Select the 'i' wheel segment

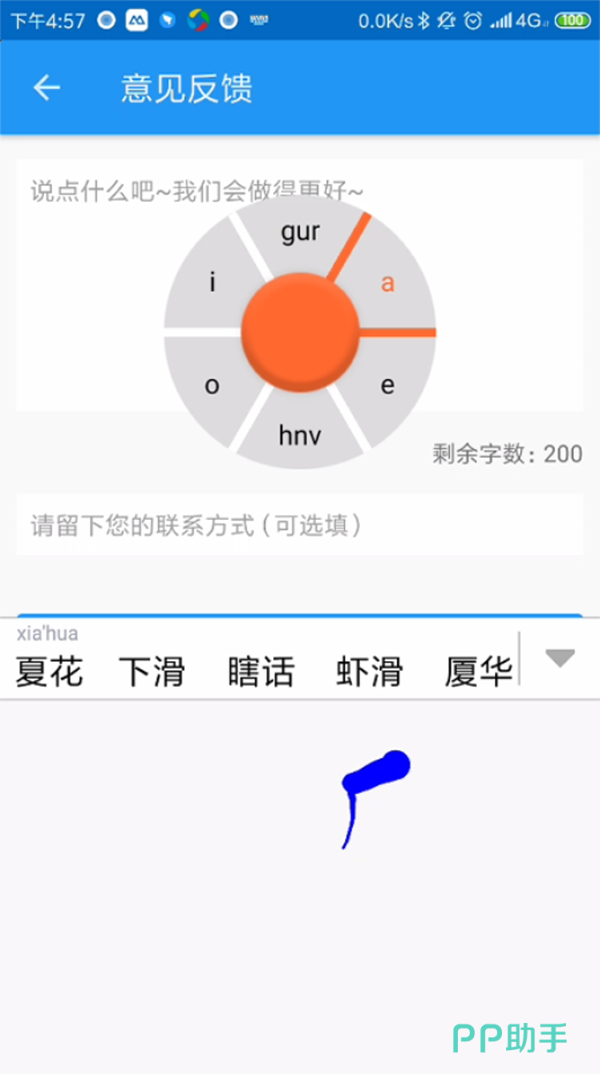click(x=212, y=283)
